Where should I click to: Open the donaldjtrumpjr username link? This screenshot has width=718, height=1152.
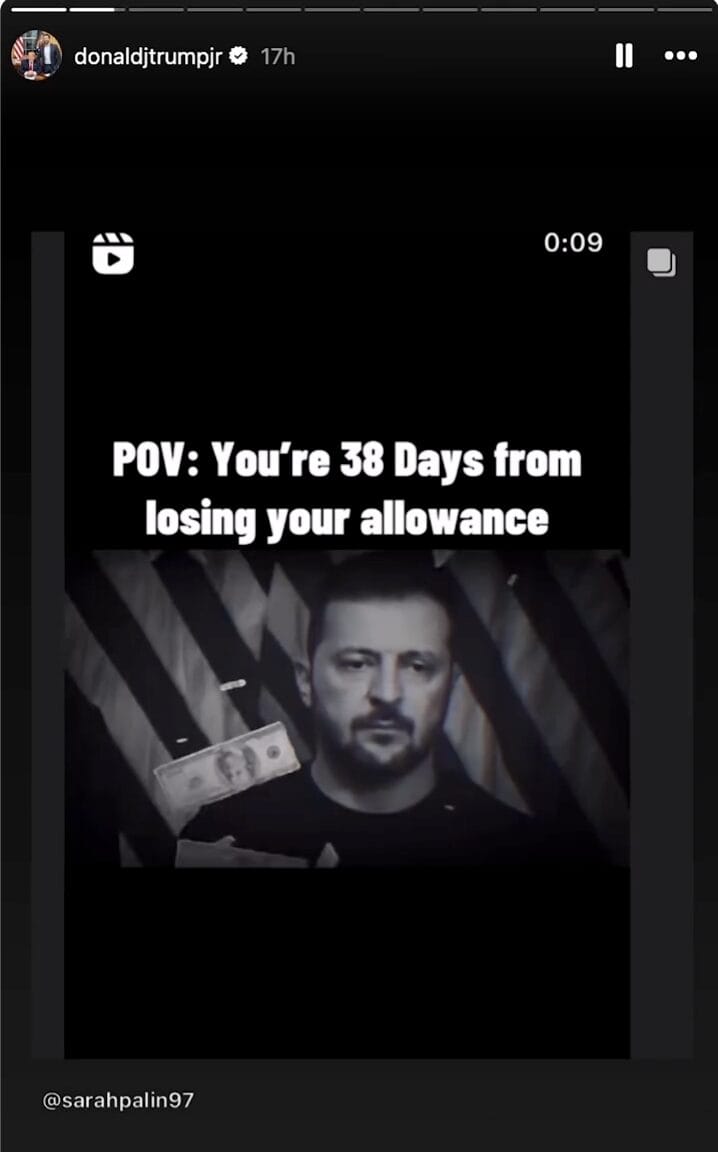click(148, 57)
